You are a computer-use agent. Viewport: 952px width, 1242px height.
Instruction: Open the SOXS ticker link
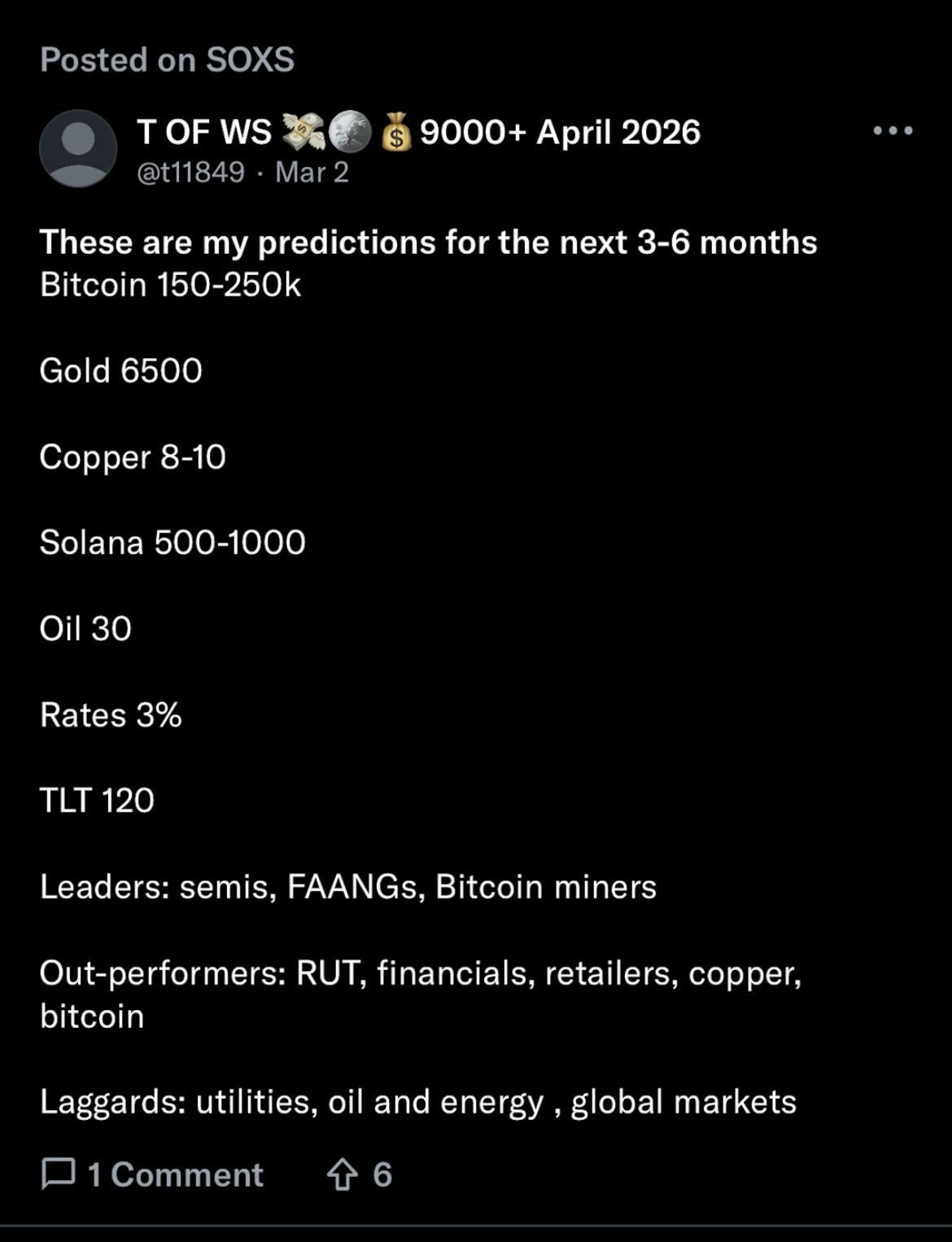pyautogui.click(x=250, y=59)
